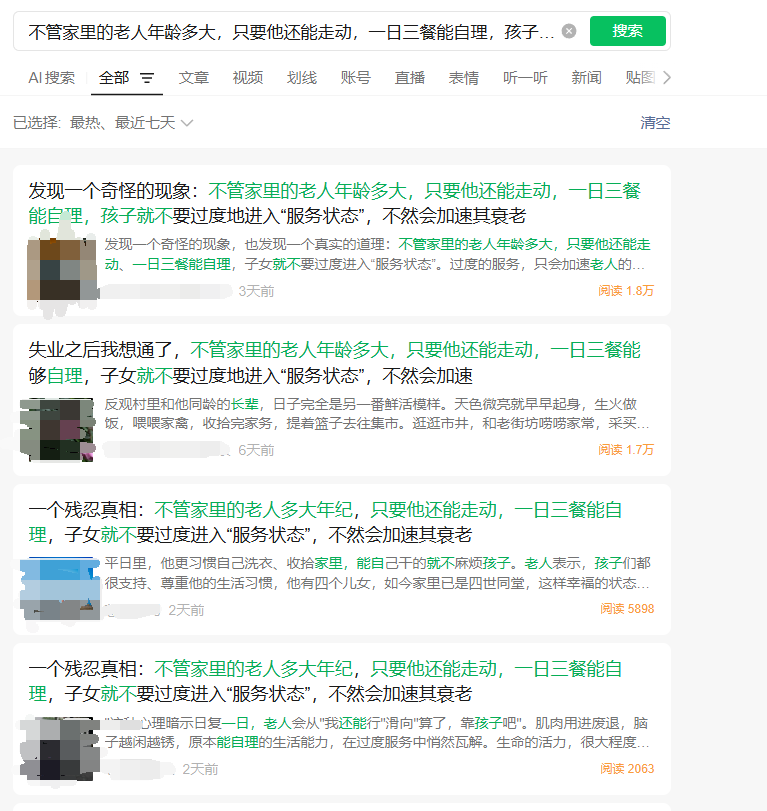
Task: Select the 听一听 tab
Action: [524, 75]
